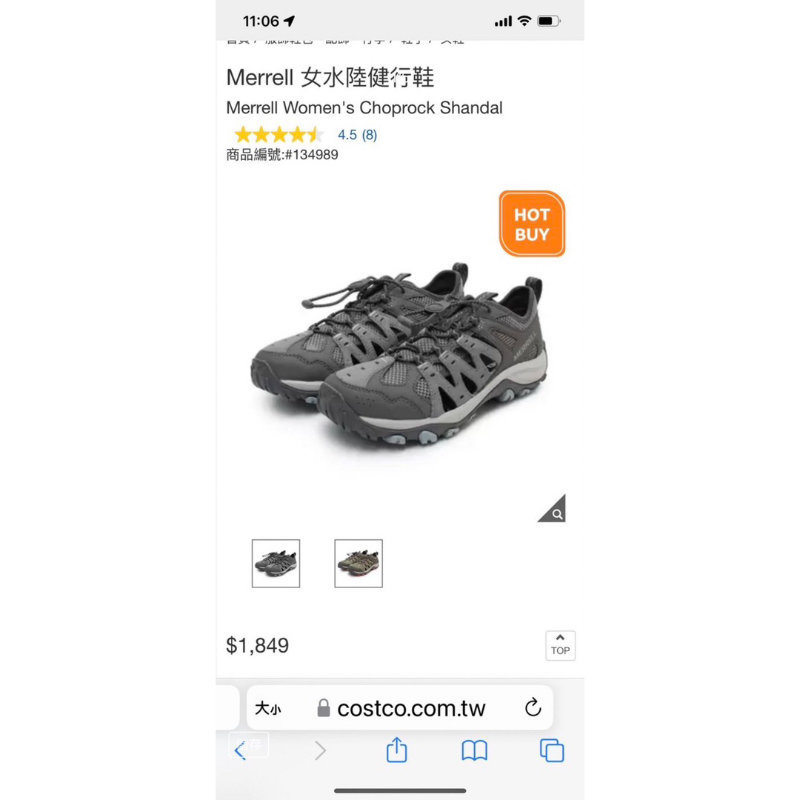Jump to page top with TOP button
Viewport: 800px width, 800px height.
click(560, 645)
